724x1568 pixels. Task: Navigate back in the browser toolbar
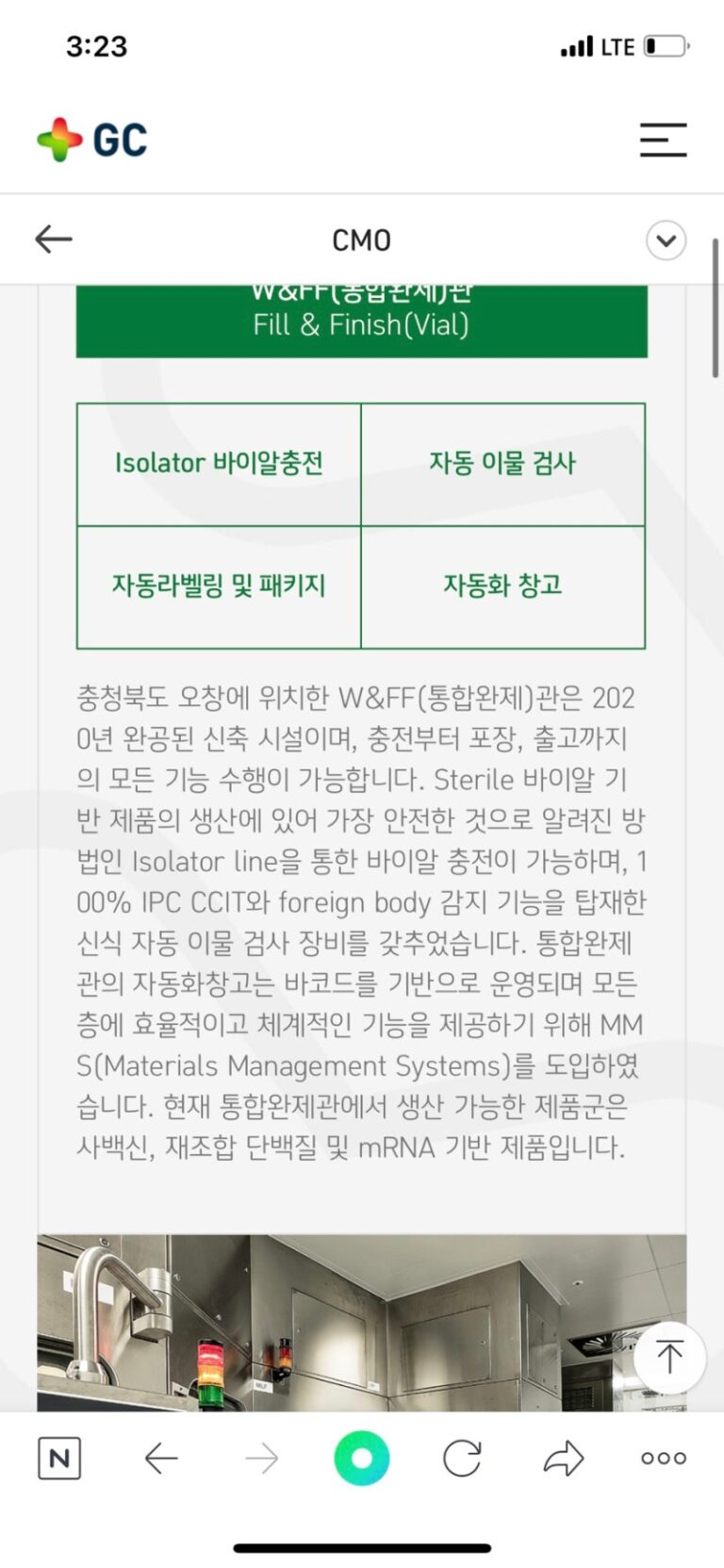161,1459
